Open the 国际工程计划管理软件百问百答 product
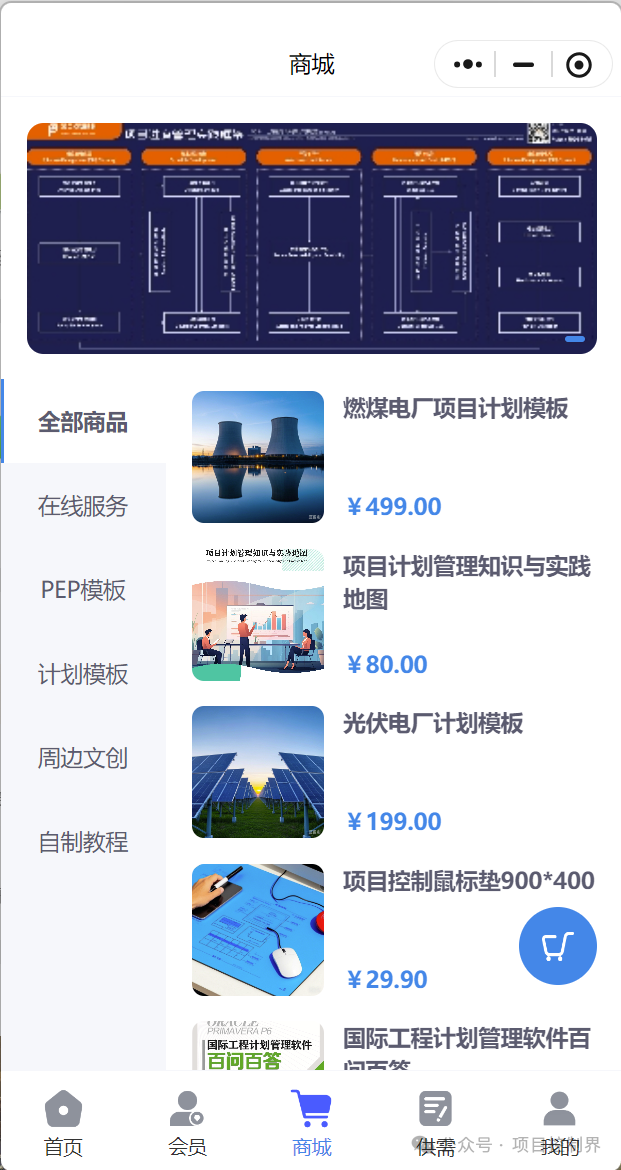This screenshot has height=1170, width=621. [466, 1042]
